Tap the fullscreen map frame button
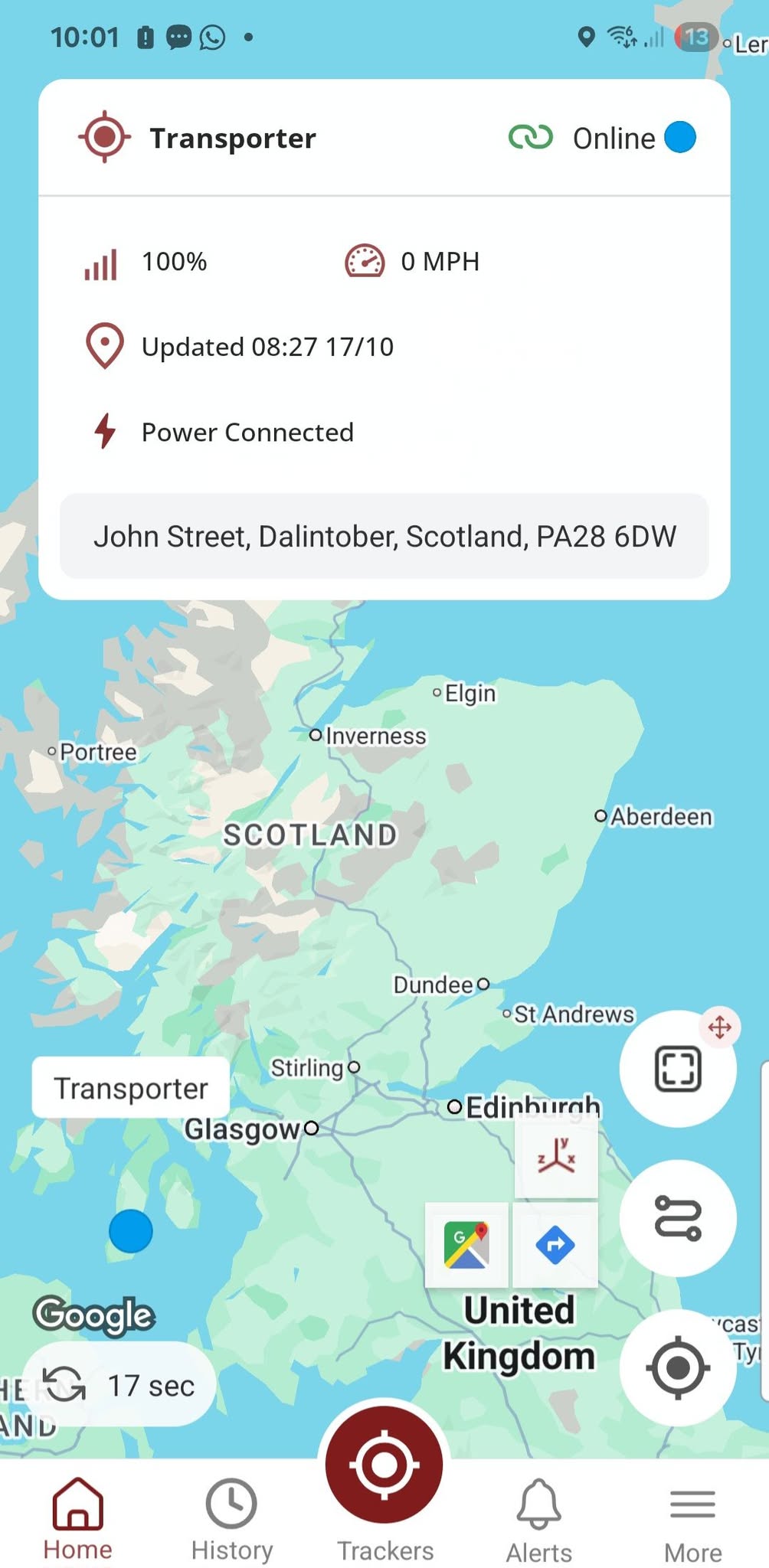This screenshot has width=769, height=1568. pos(678,1068)
